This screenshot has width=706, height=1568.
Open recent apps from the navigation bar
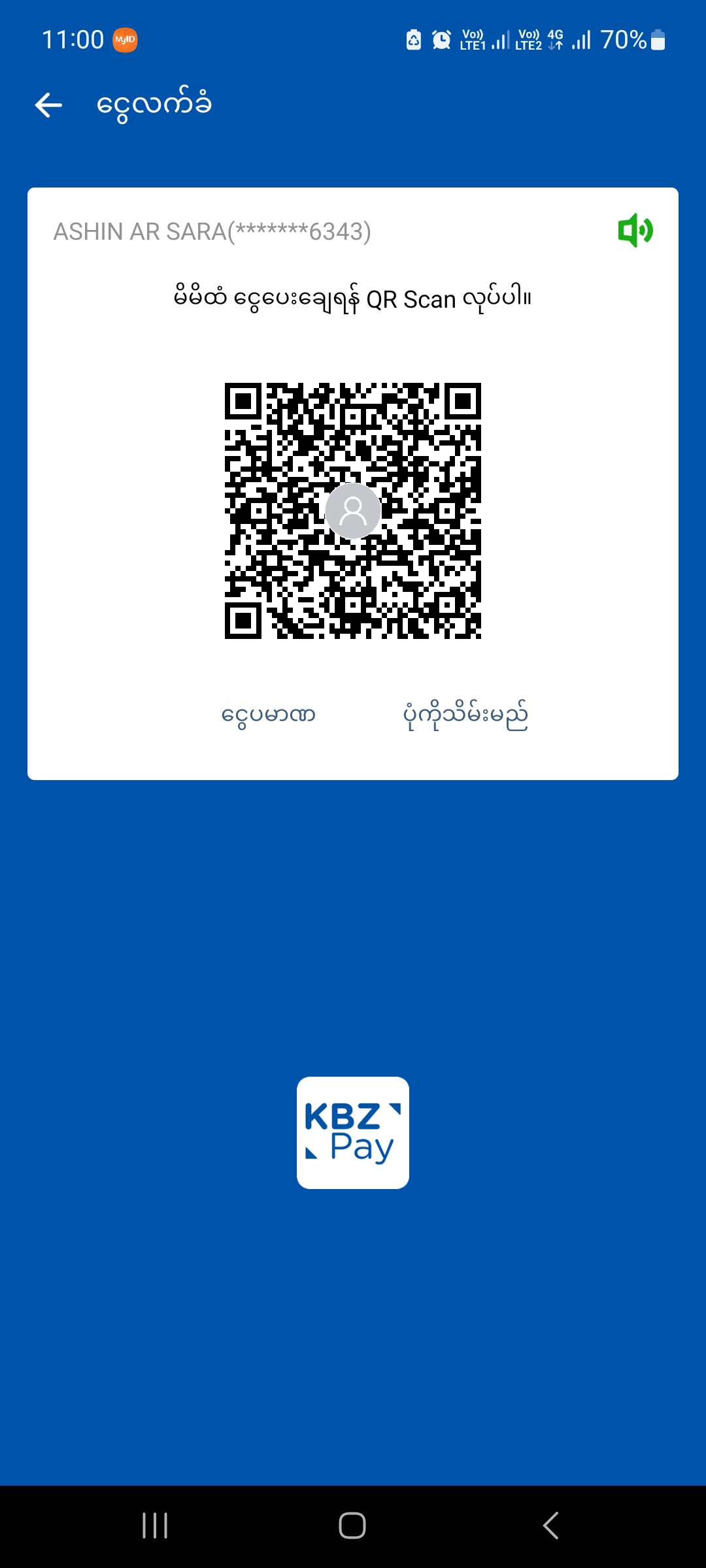pos(155,1526)
